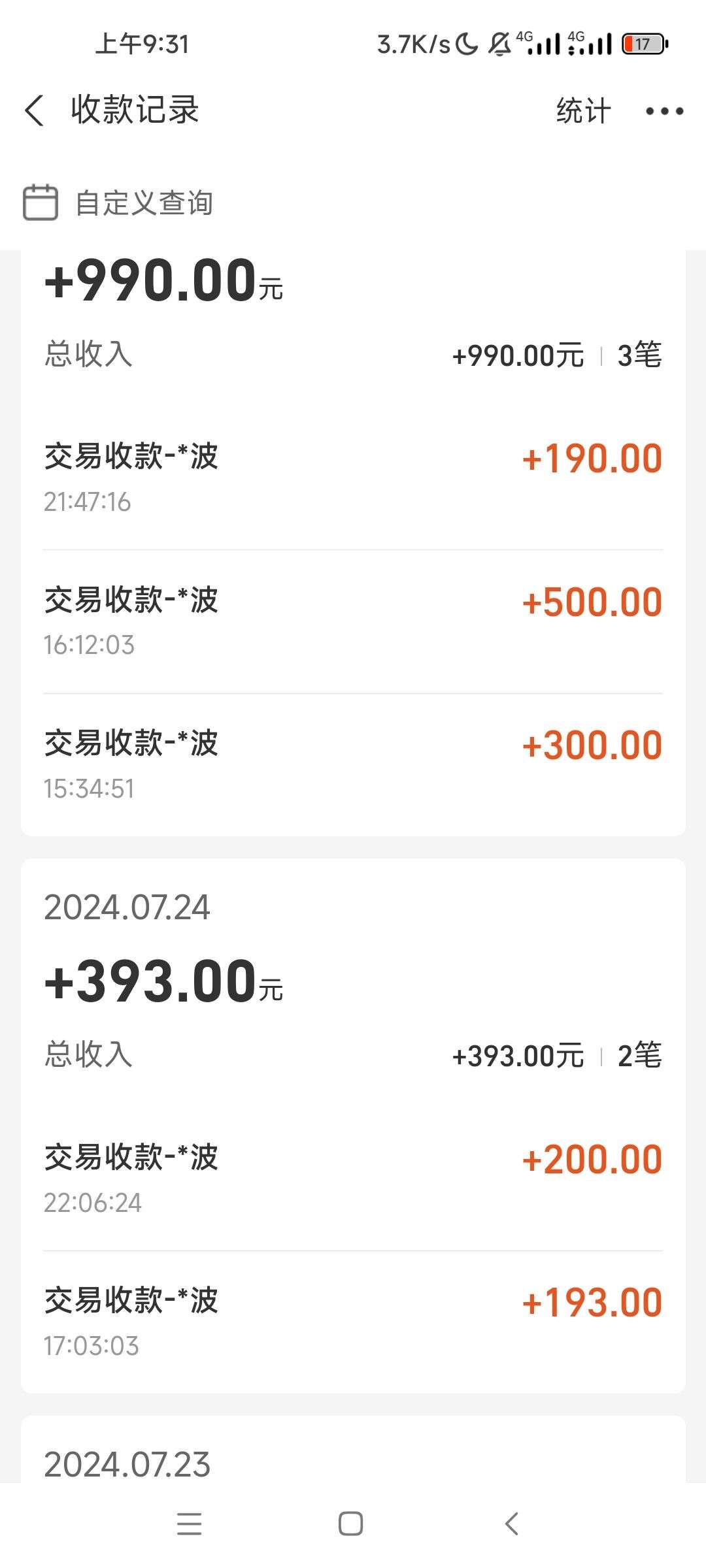Screen dimensions: 706x1568
Task: Tap system home button
Action: point(351,1524)
